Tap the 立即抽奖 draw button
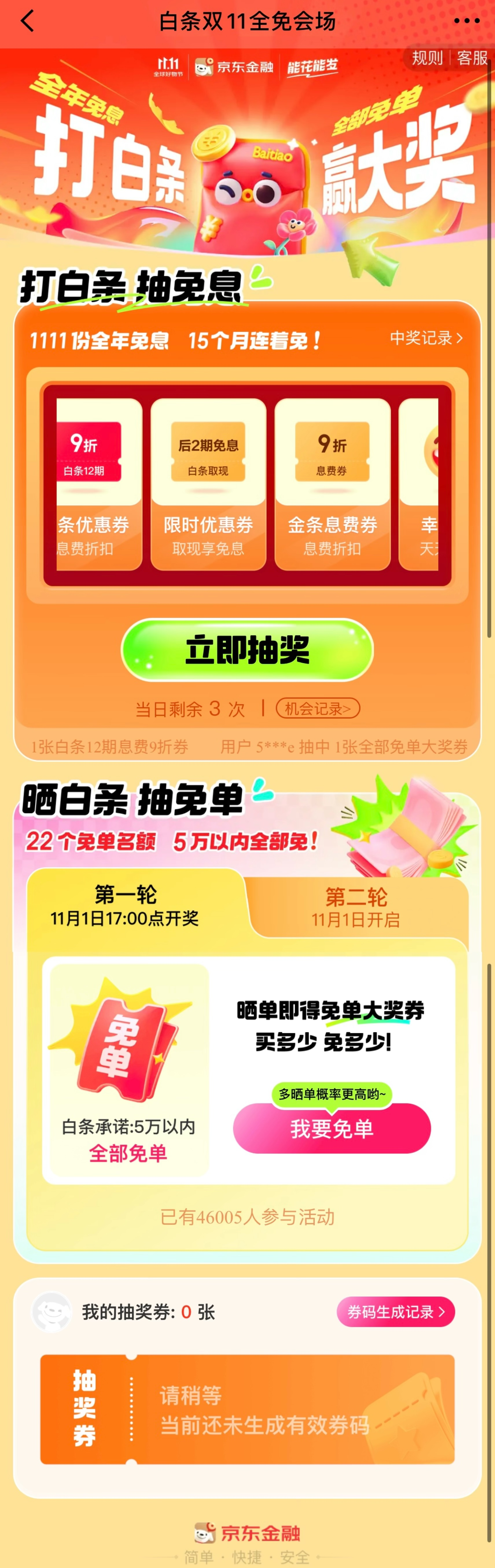Viewport: 495px width, 1568px height. [x=247, y=649]
